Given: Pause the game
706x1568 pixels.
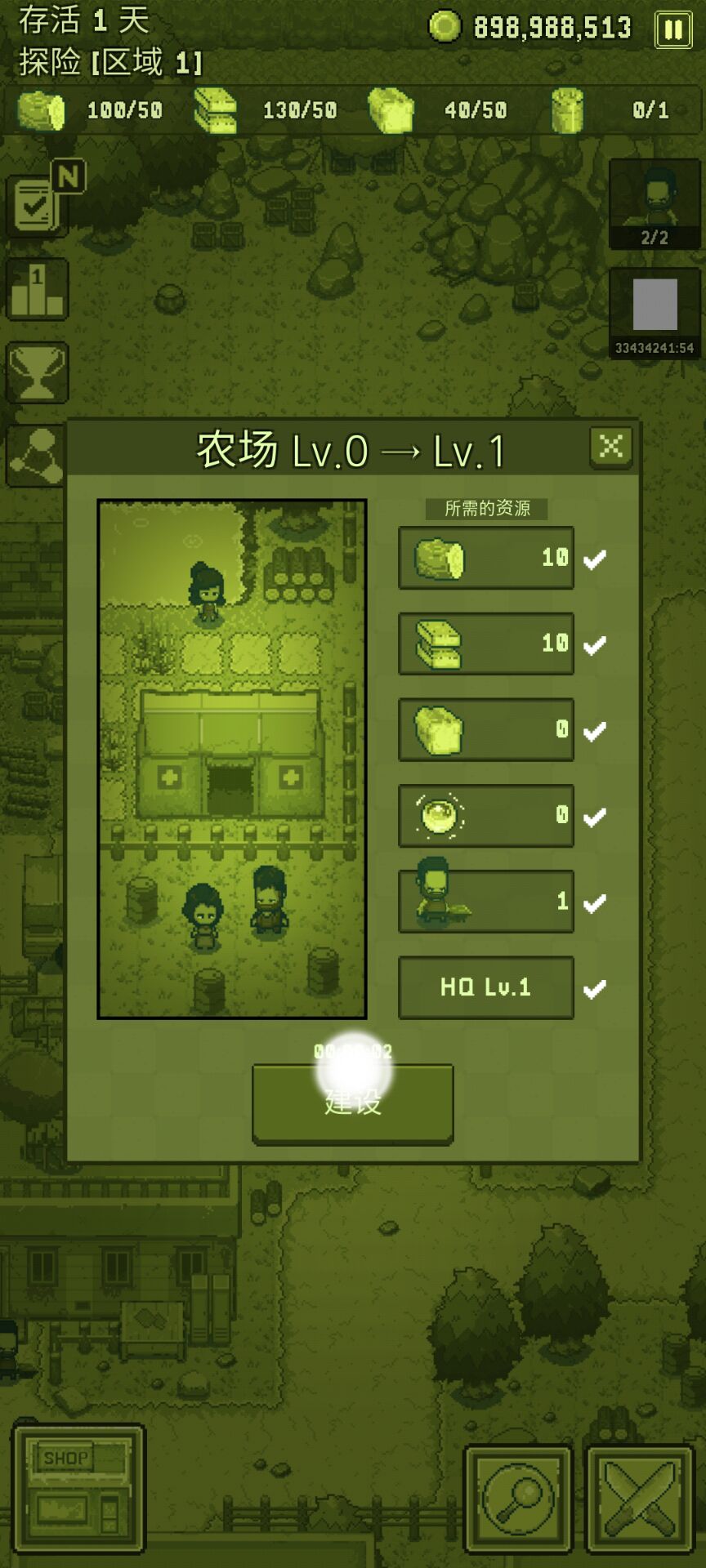Looking at the screenshot, I should click(x=673, y=30).
